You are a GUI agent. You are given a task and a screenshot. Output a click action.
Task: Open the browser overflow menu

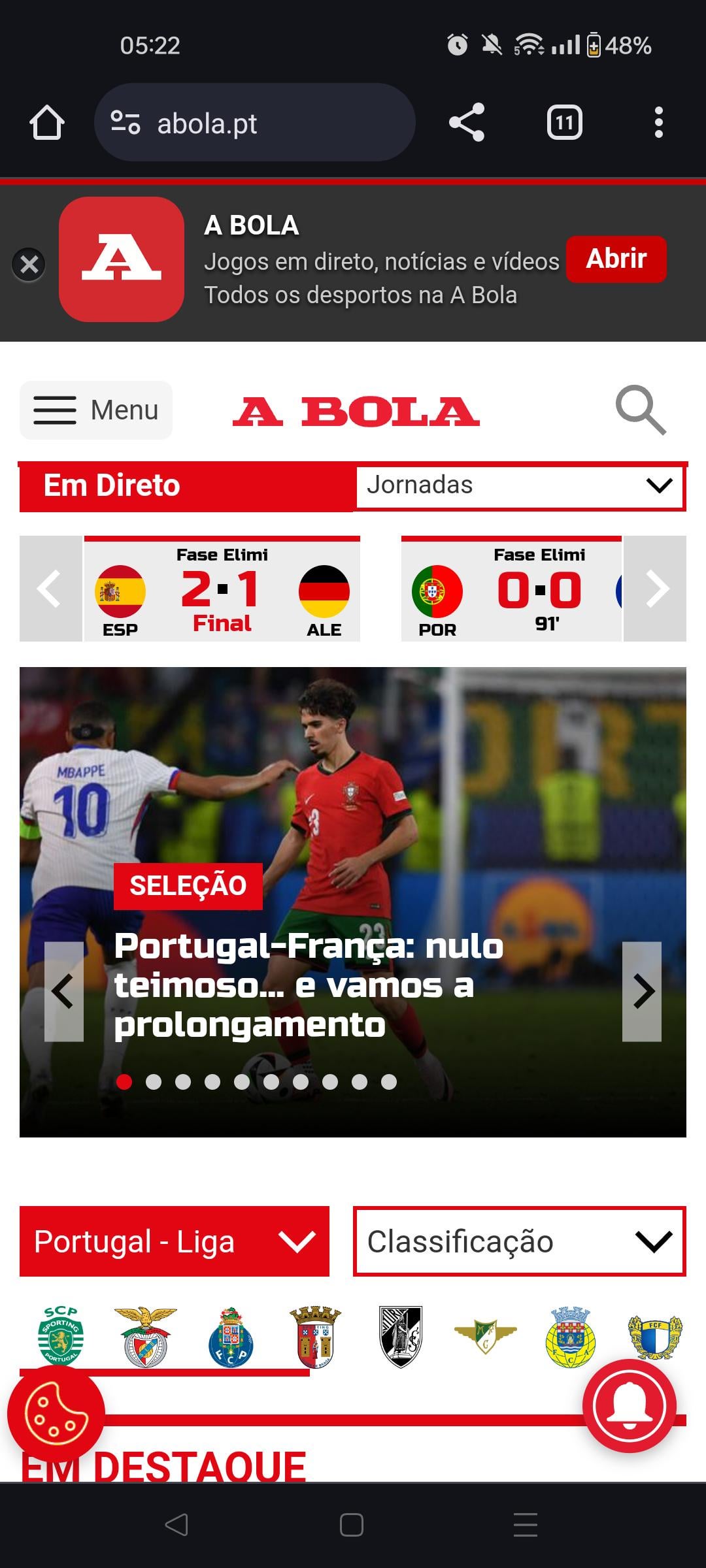coord(658,123)
